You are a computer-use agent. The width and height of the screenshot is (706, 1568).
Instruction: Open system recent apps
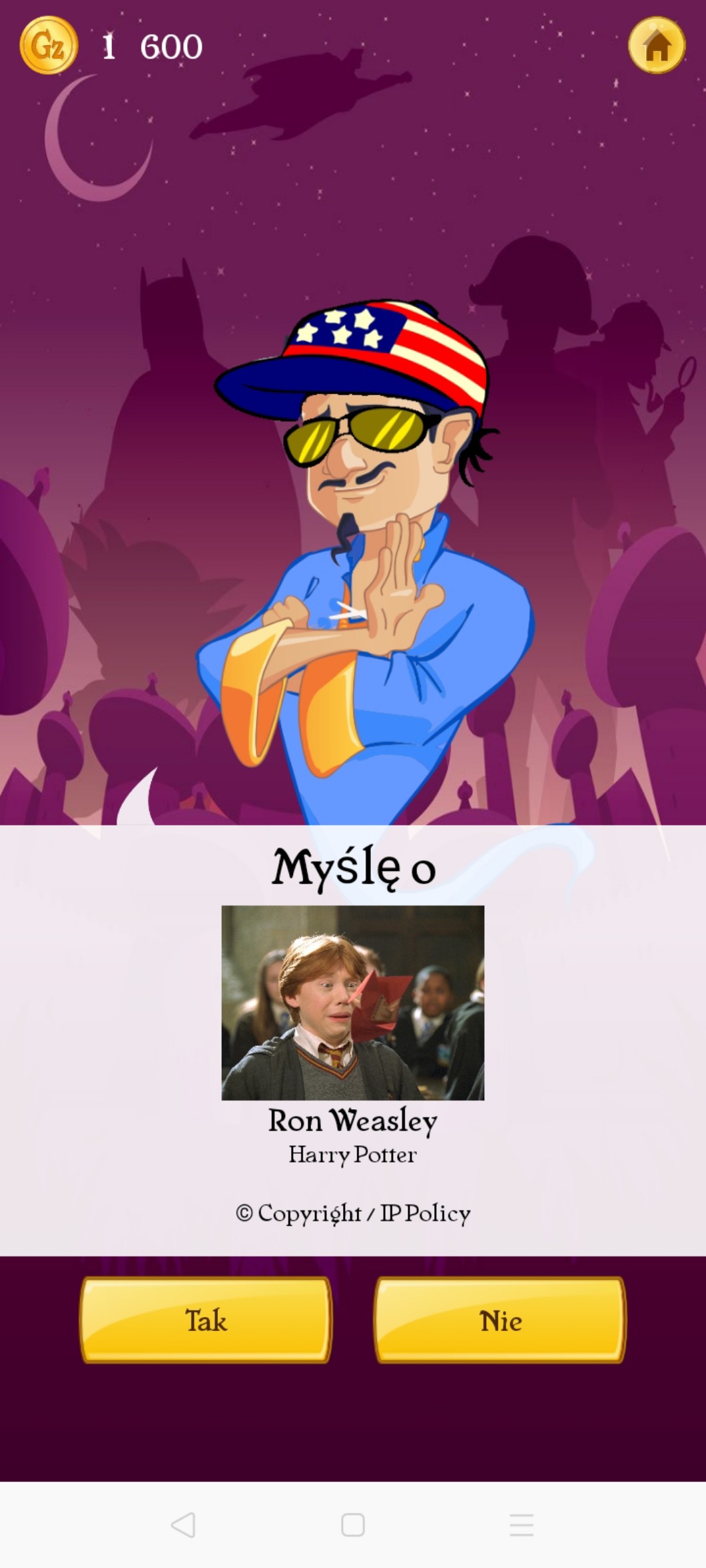(x=522, y=1524)
